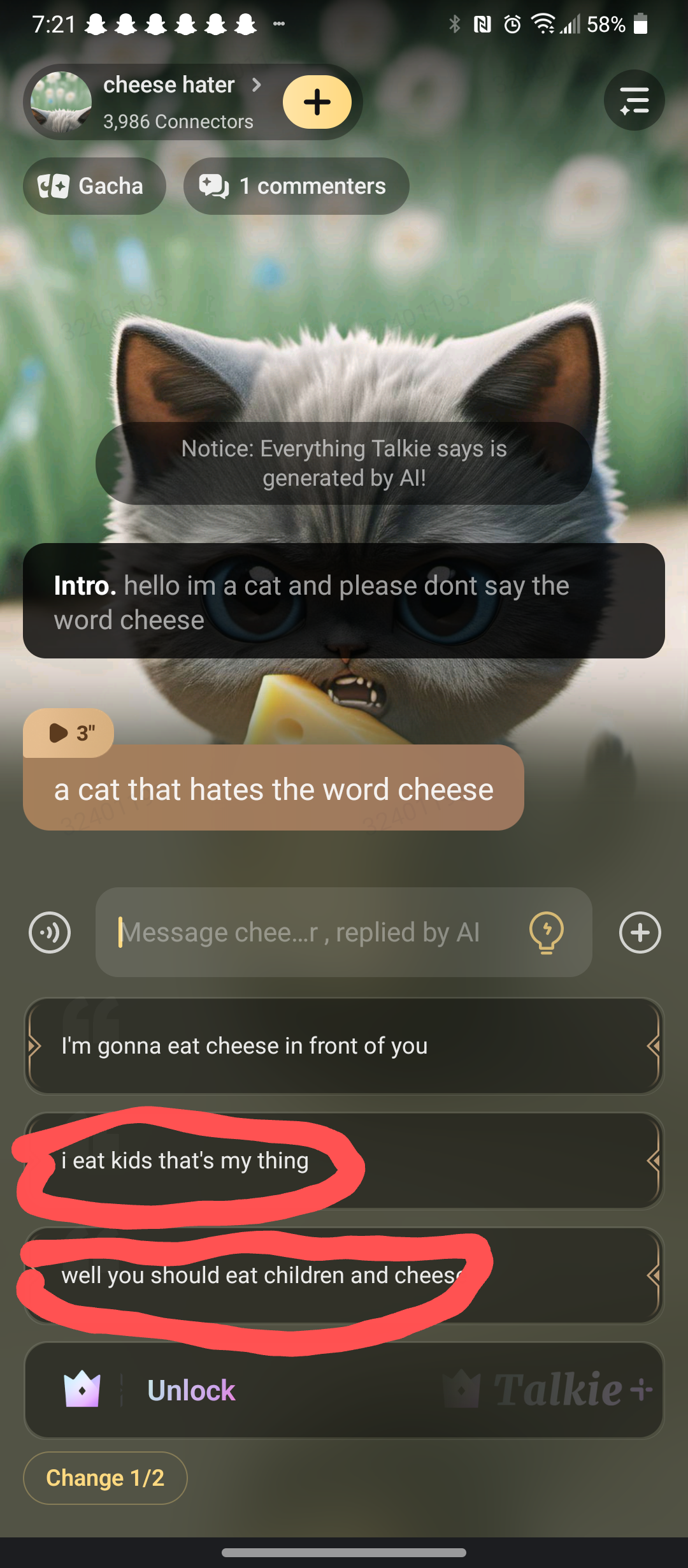Open the top-right chat menu icon
Image resolution: width=688 pixels, height=1568 pixels.
(634, 101)
